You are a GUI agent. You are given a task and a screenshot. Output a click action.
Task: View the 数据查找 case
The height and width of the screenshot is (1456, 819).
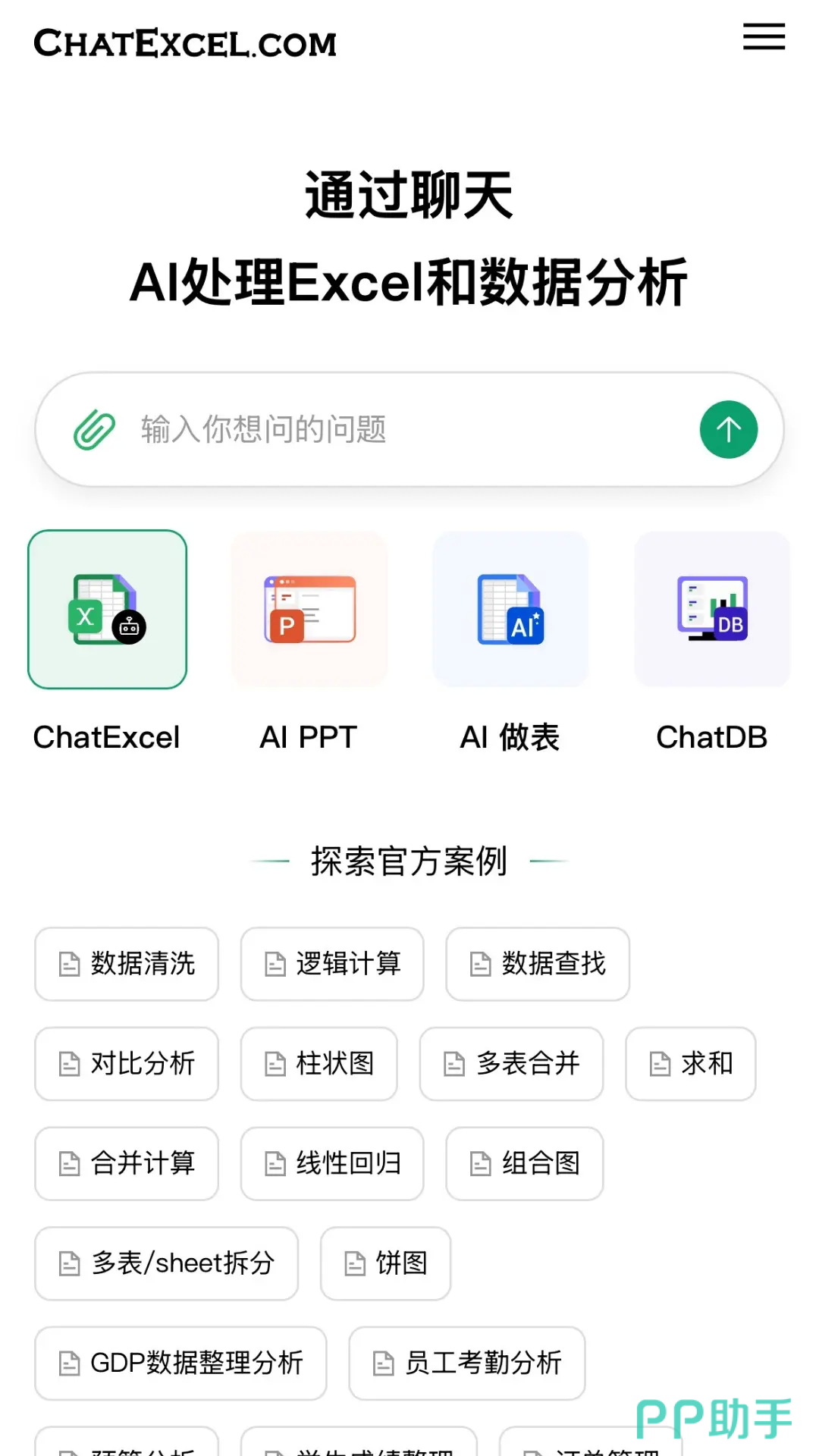(538, 964)
